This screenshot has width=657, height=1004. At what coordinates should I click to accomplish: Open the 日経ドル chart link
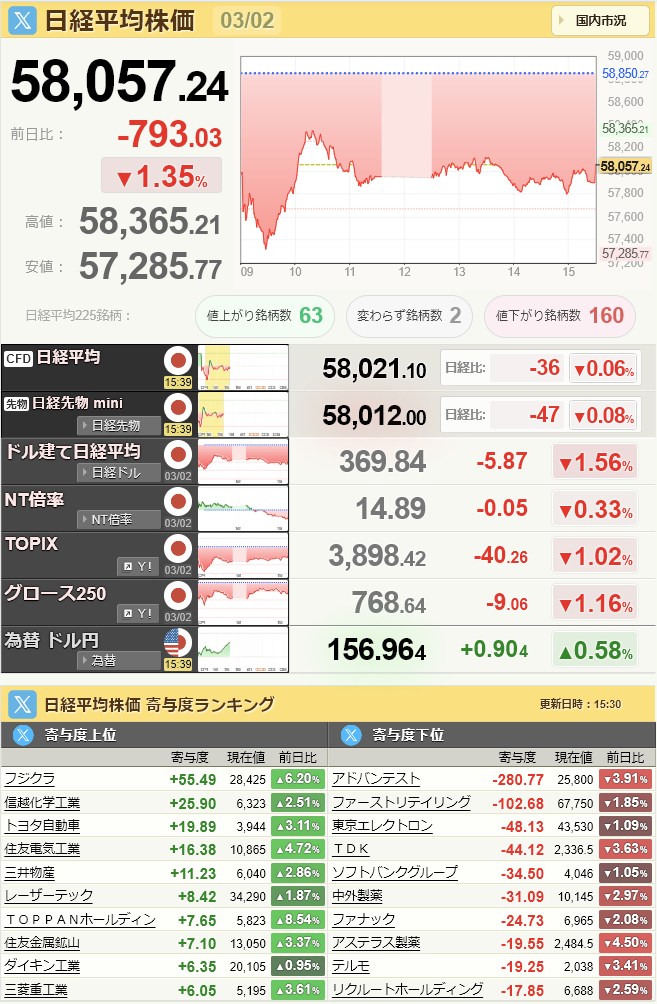[119, 472]
